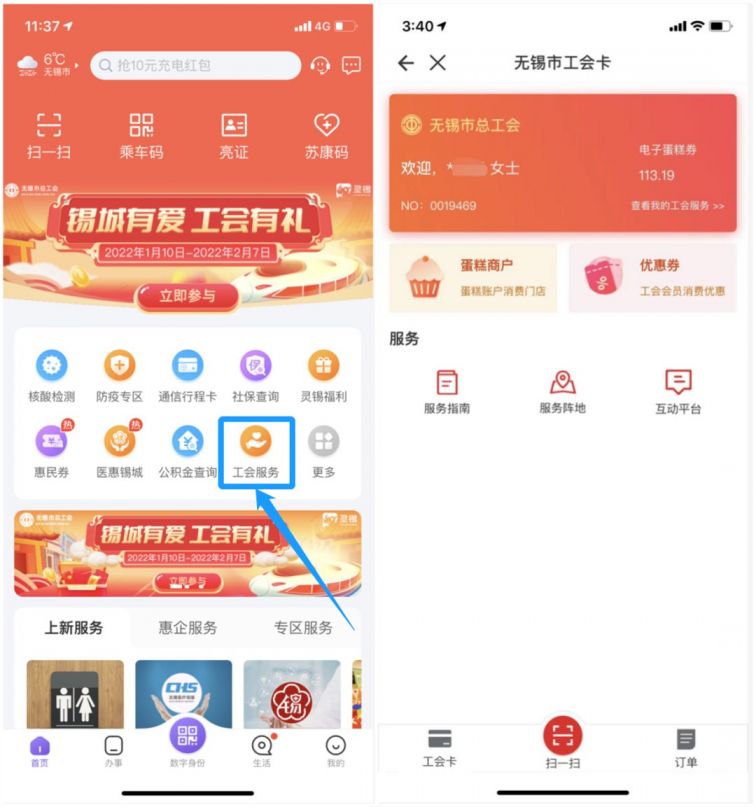Open 核酸检测 service
Viewport: 756px width, 807px height.
51,376
